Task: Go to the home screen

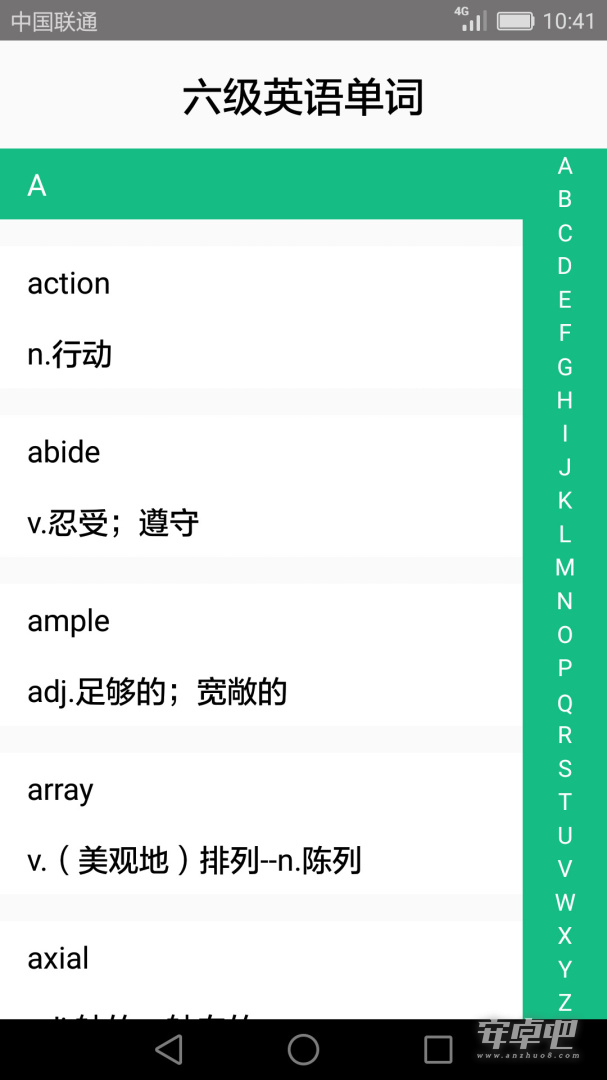Action: [303, 1050]
